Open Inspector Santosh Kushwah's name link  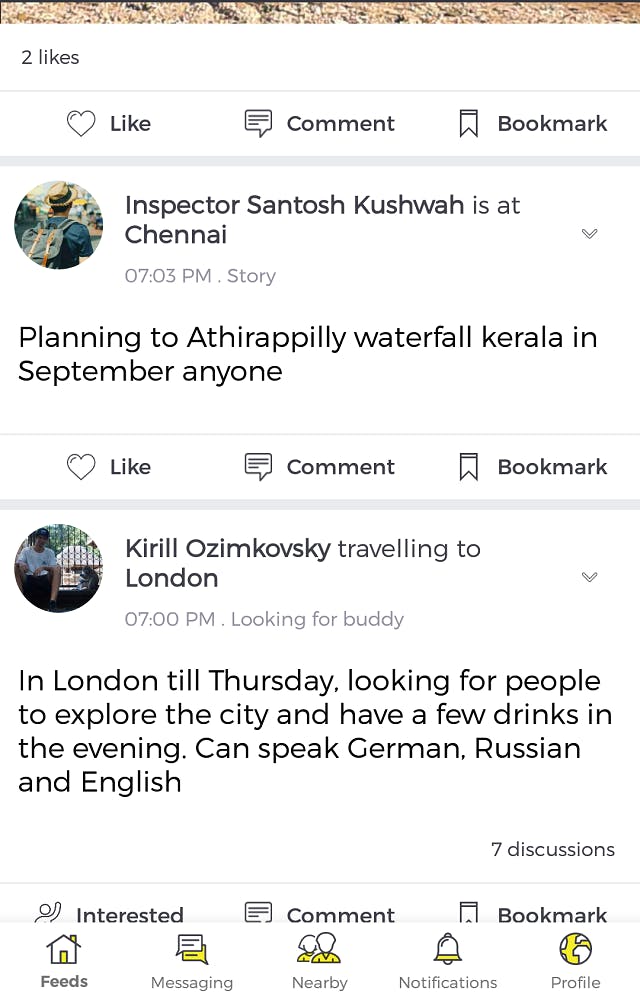[x=294, y=206]
